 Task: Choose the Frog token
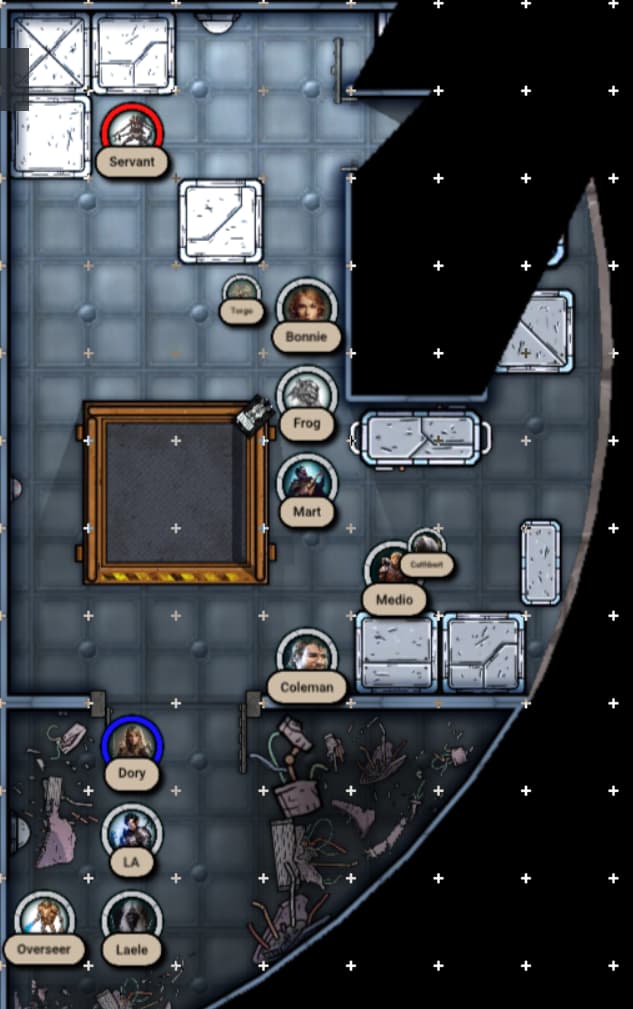coord(306,394)
